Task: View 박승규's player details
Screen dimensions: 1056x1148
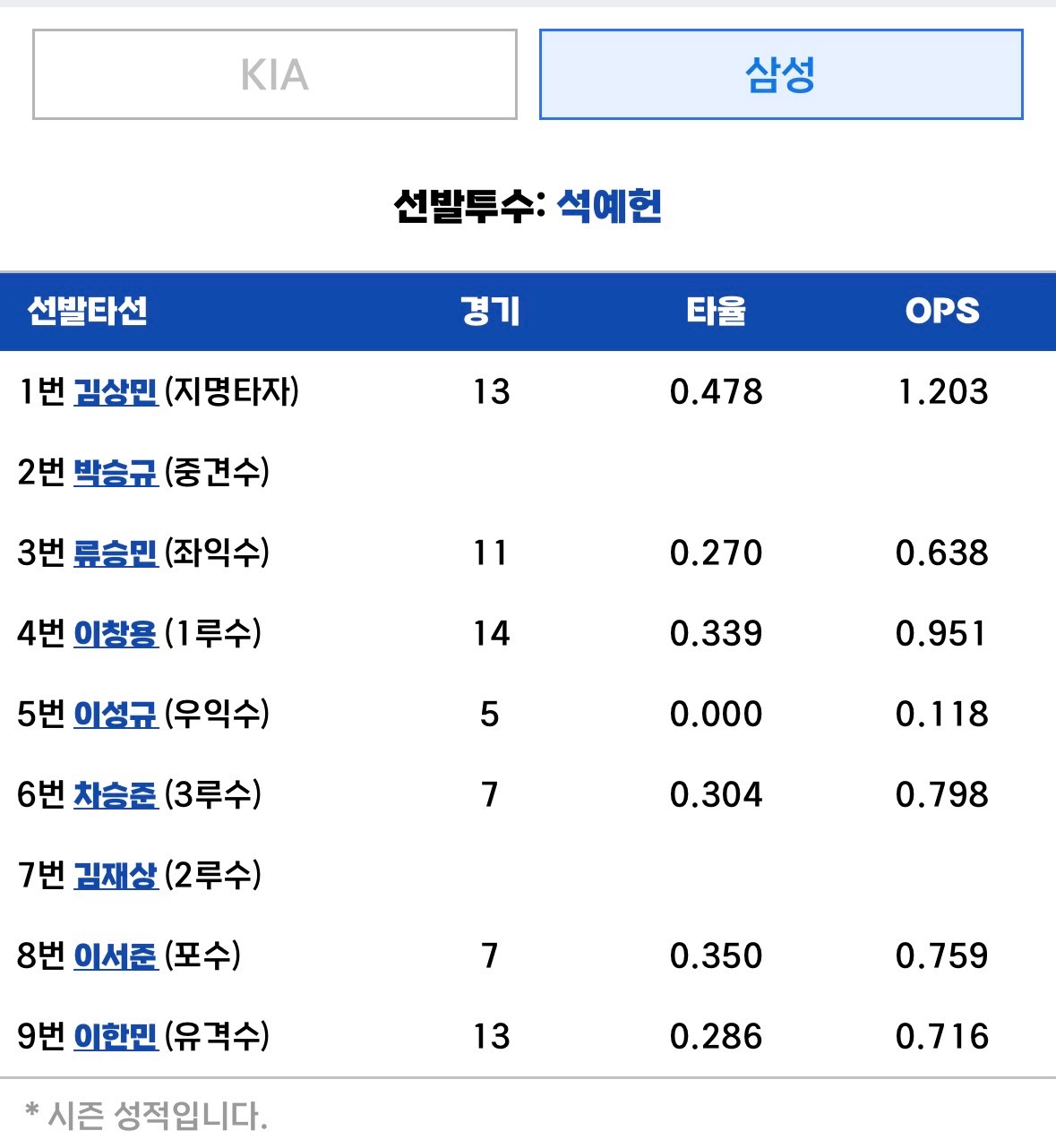Action: tap(116, 472)
